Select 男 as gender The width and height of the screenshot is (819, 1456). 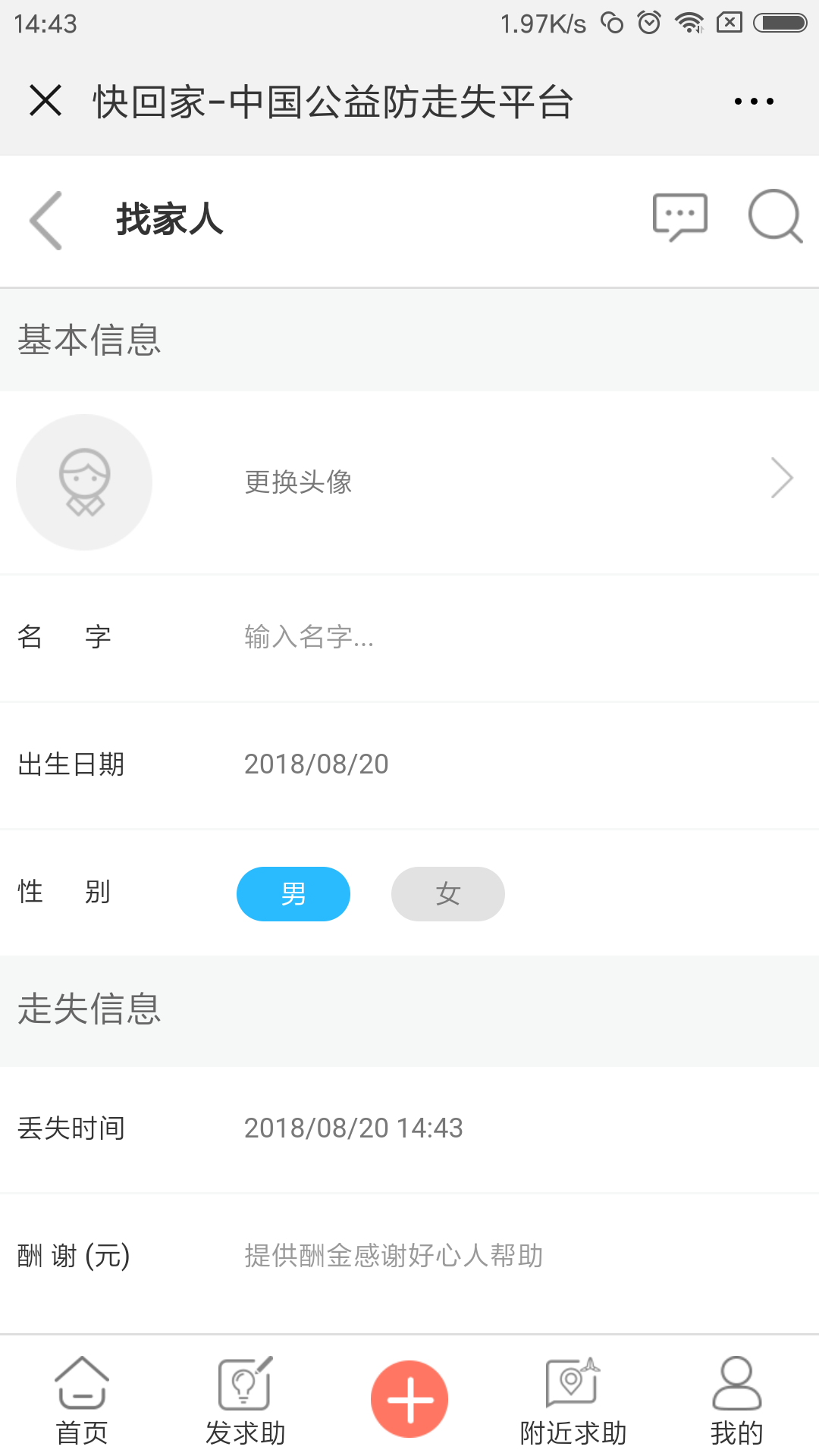click(293, 894)
